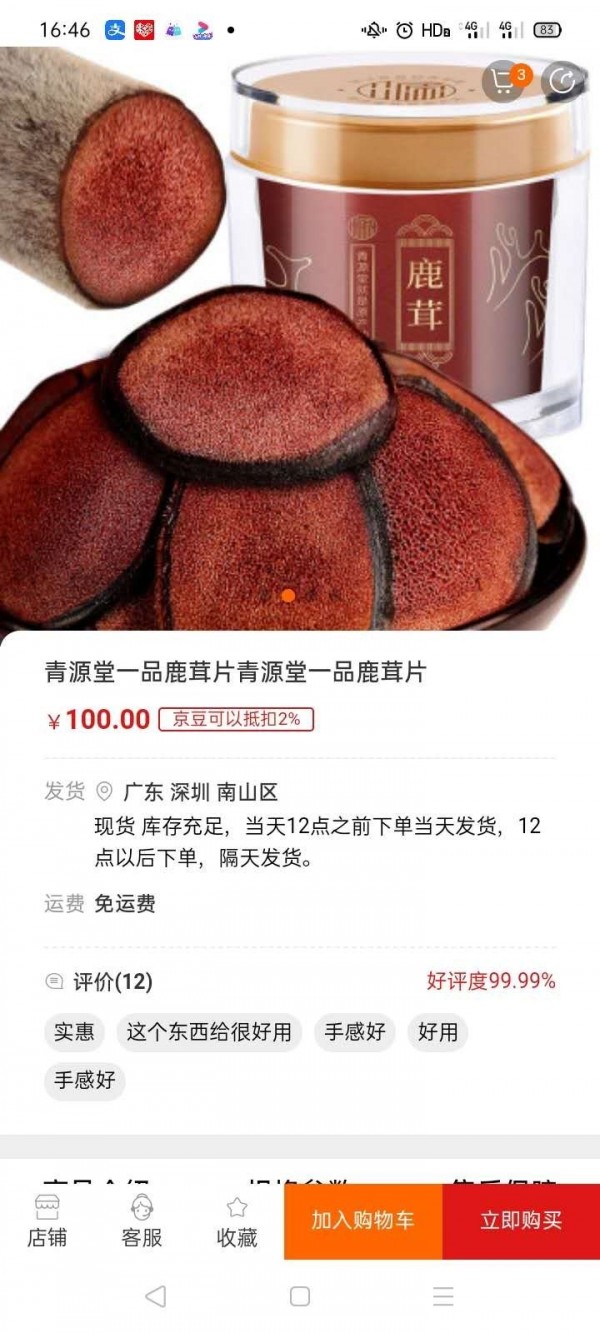Add product to 收藏 favorites
600x1333 pixels.
click(x=237, y=1221)
